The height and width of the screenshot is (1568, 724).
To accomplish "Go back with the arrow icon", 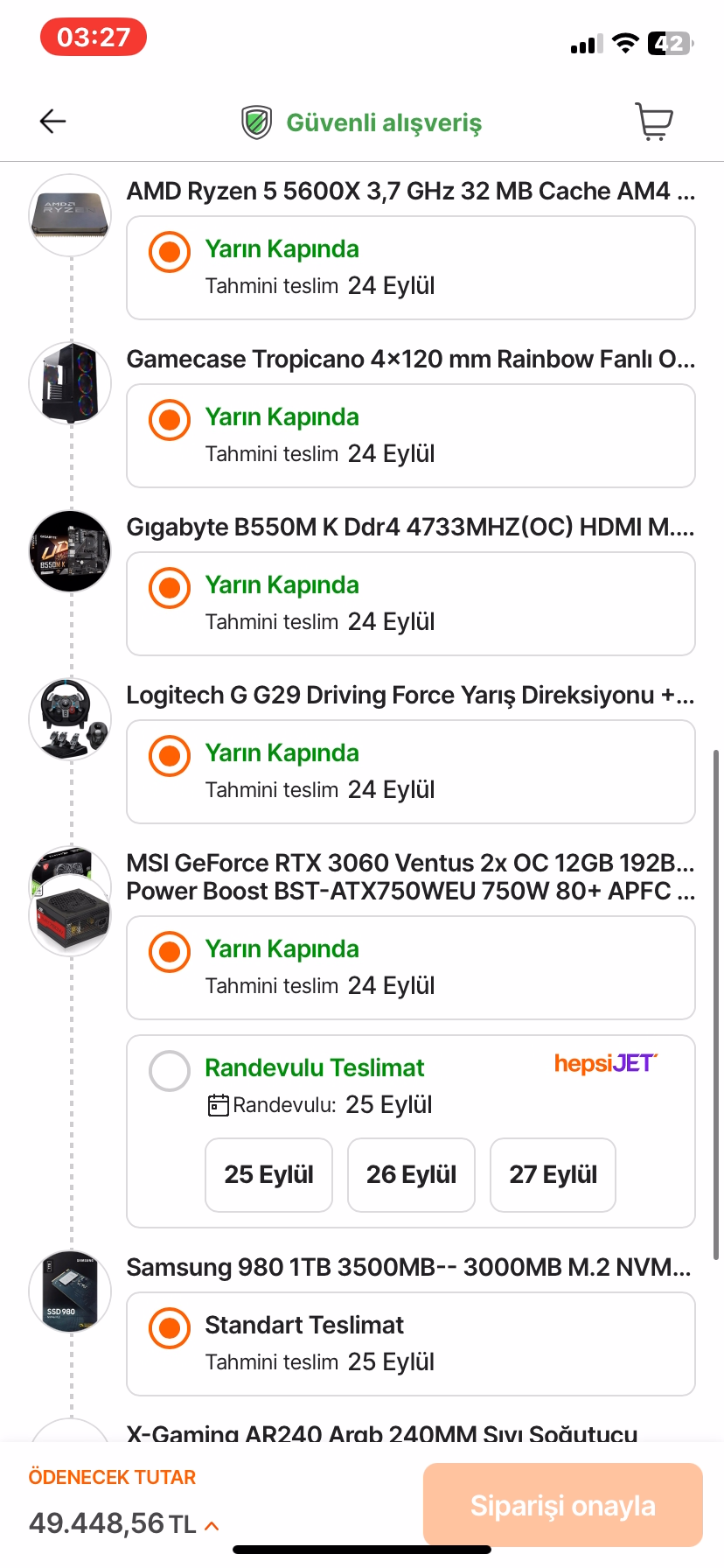I will [x=53, y=122].
